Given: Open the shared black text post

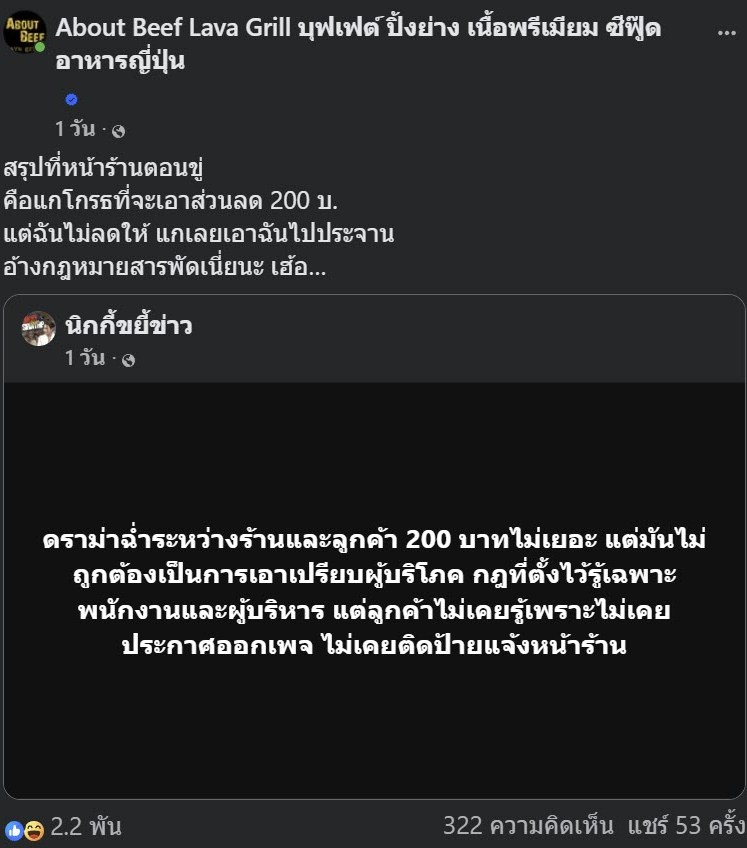Looking at the screenshot, I should tap(373, 590).
